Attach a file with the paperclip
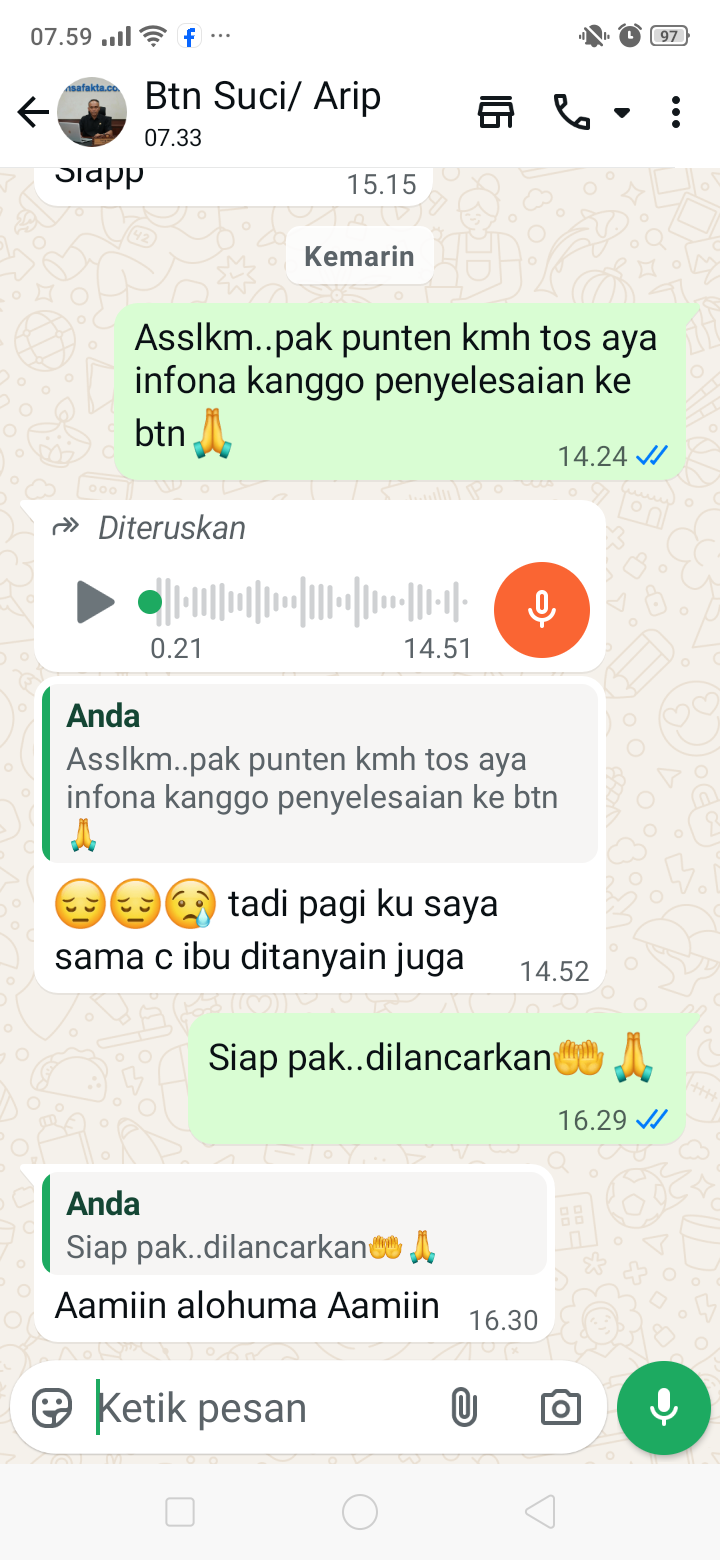Image resolution: width=720 pixels, height=1560 pixels. 463,1408
